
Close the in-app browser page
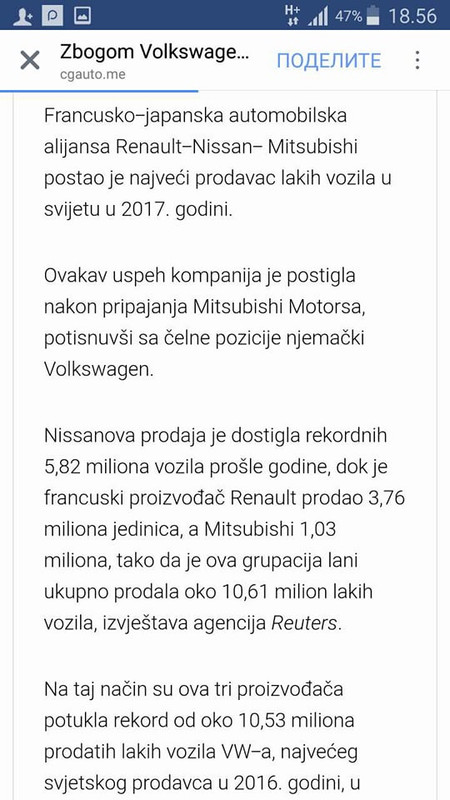(30, 61)
